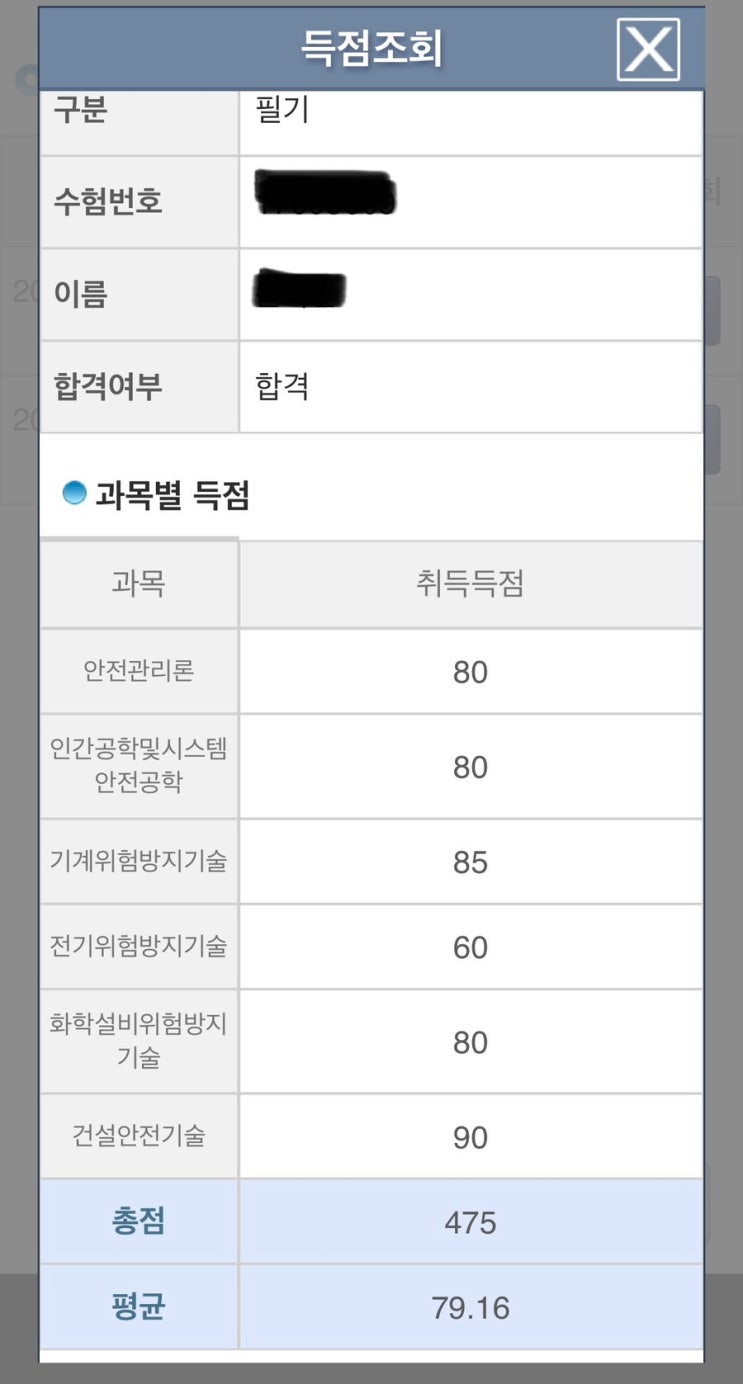Click the 건설안전기술 score 90
743x1384 pixels.
coord(470,1135)
